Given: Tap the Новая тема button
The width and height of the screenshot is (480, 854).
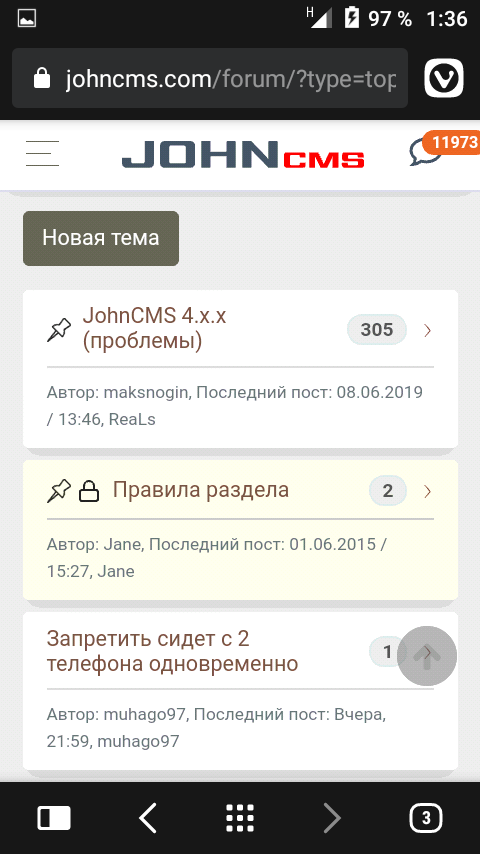Looking at the screenshot, I should (101, 238).
